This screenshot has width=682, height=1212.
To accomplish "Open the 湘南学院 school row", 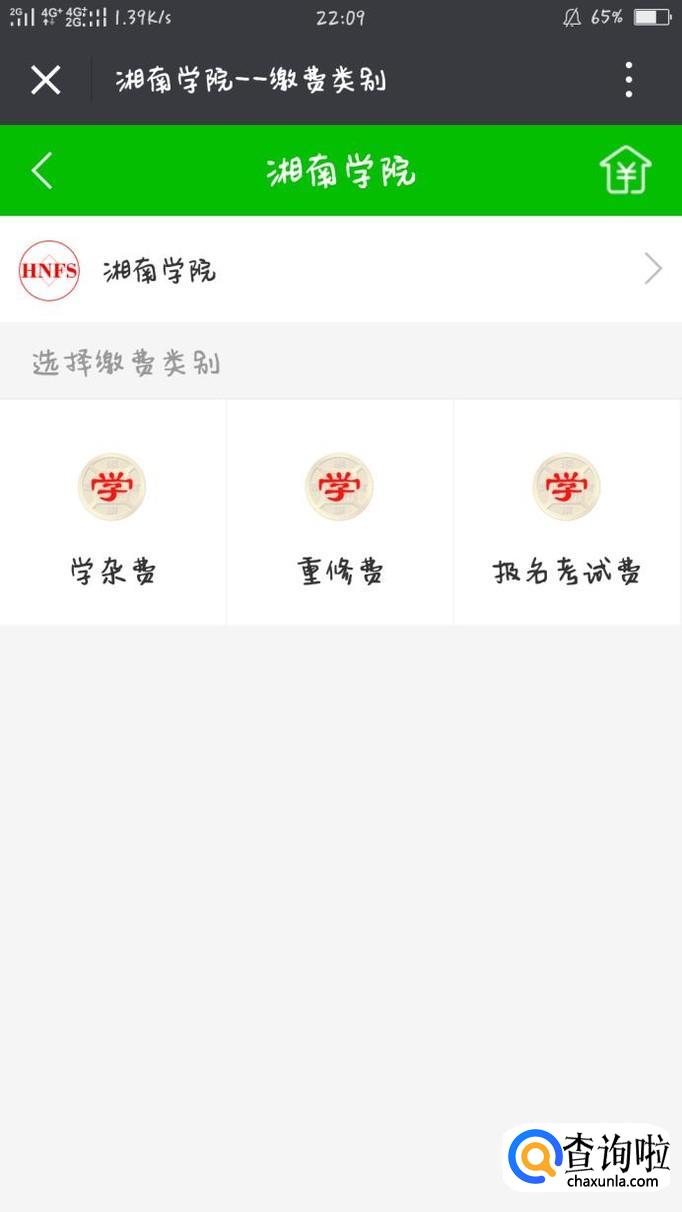I will tap(340, 270).
